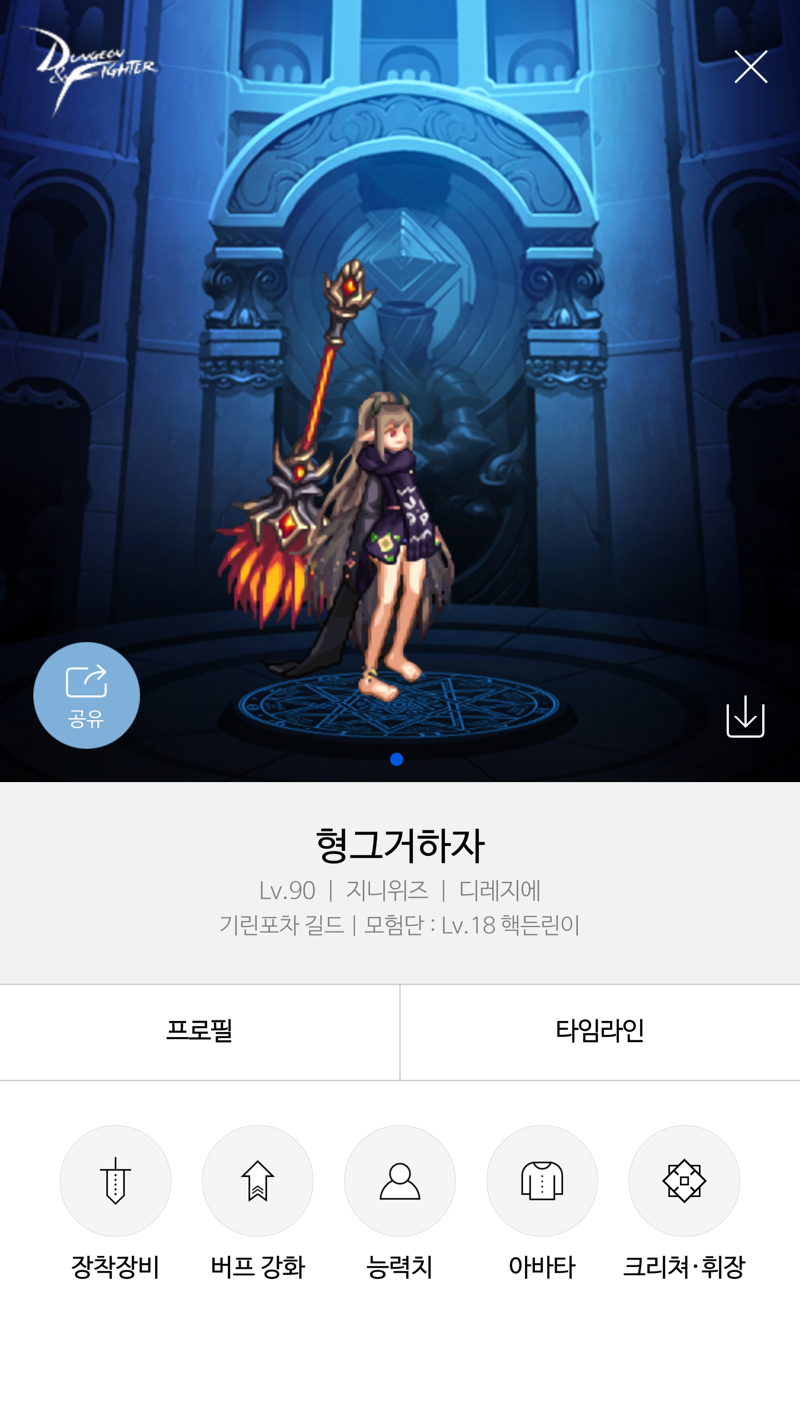Screen dimensions: 800x1422
Task: Download the character image
Action: point(745,717)
